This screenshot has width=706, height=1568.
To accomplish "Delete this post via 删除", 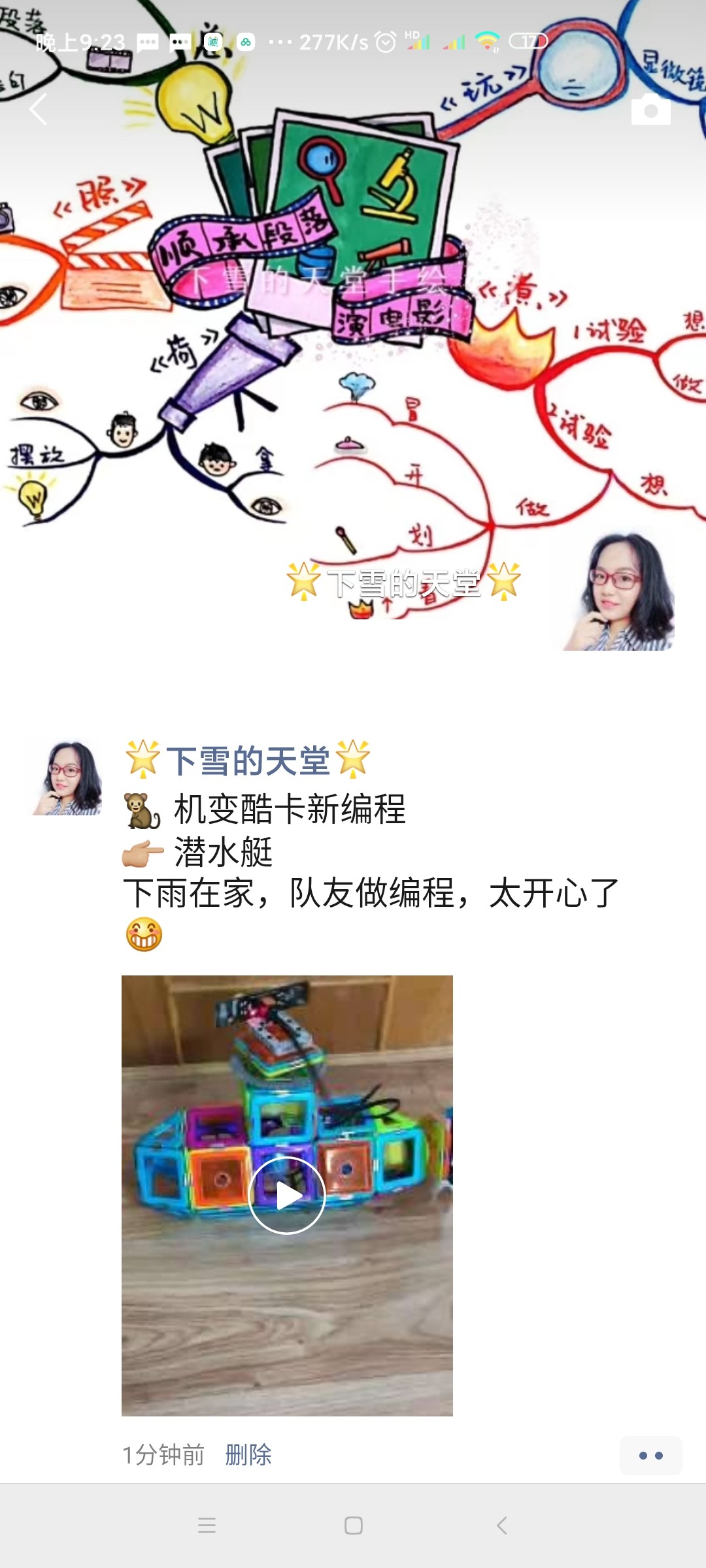I will (x=248, y=1455).
